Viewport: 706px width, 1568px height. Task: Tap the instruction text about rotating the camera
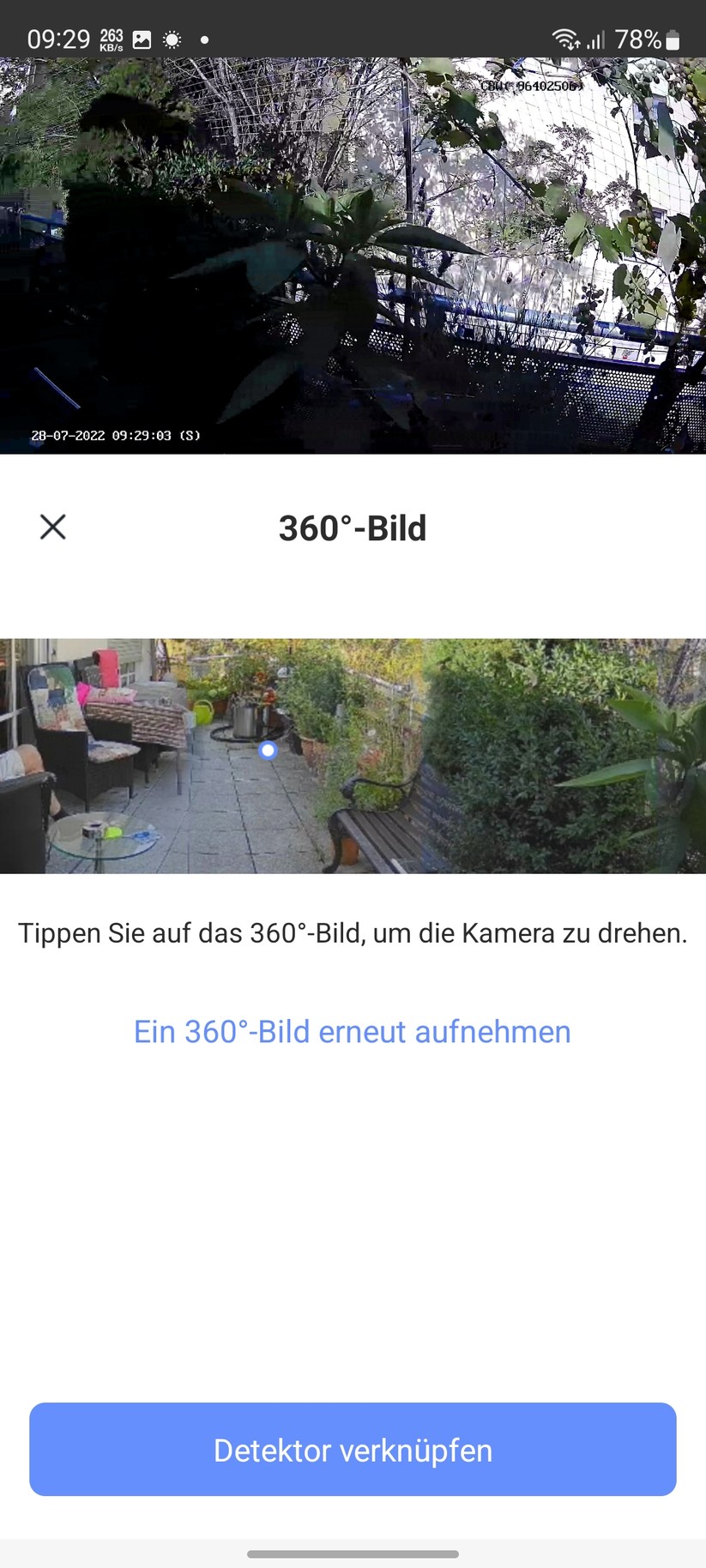tap(353, 933)
